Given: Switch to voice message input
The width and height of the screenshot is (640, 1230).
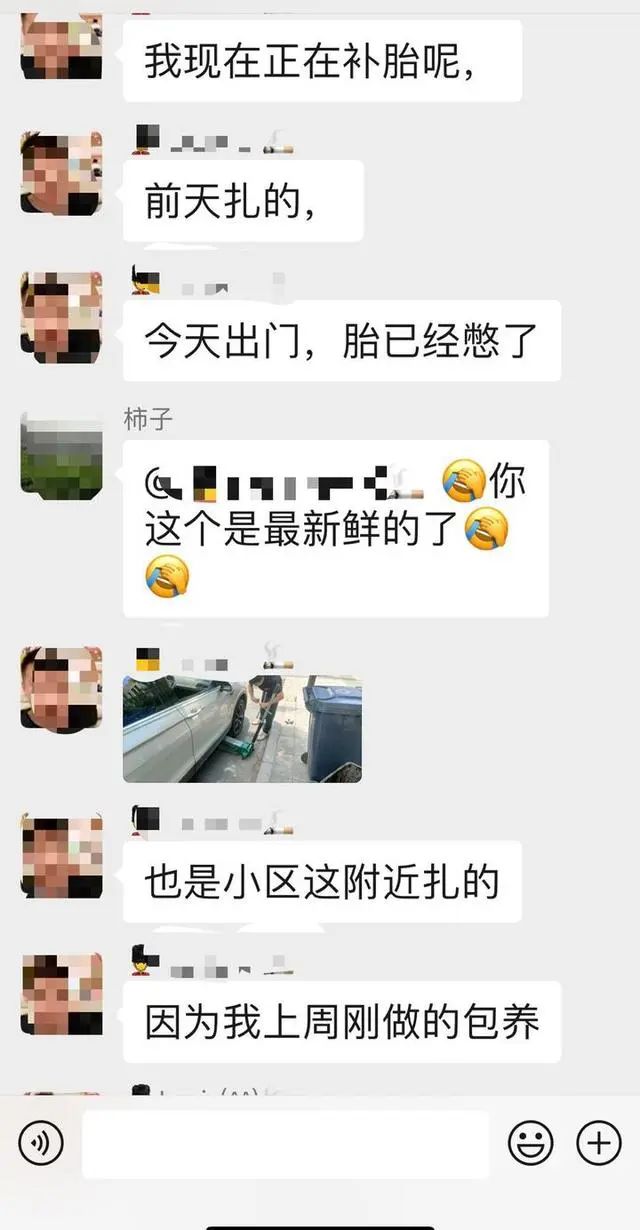Looking at the screenshot, I should [41, 1143].
